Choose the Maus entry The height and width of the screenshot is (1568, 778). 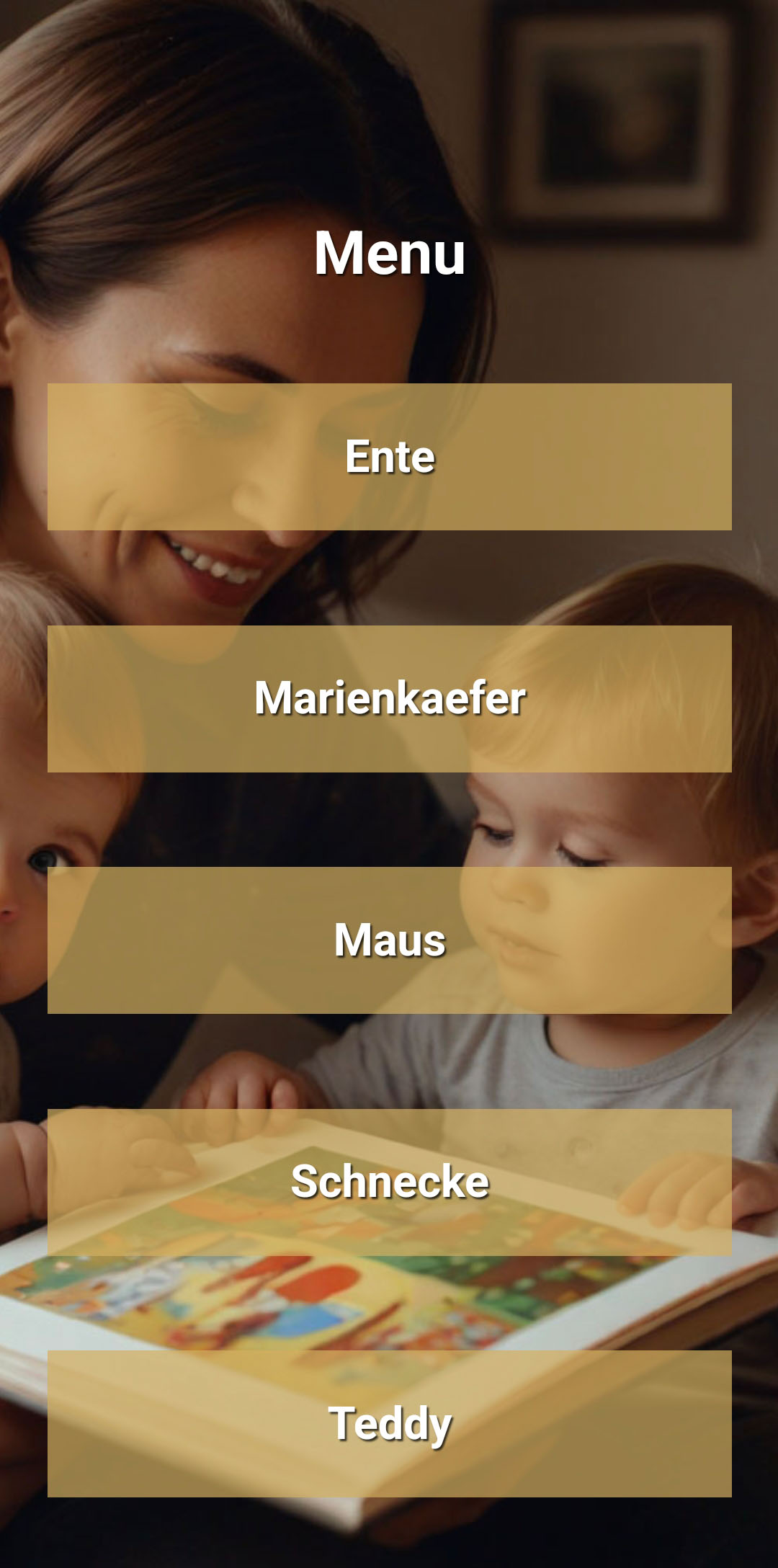390,940
